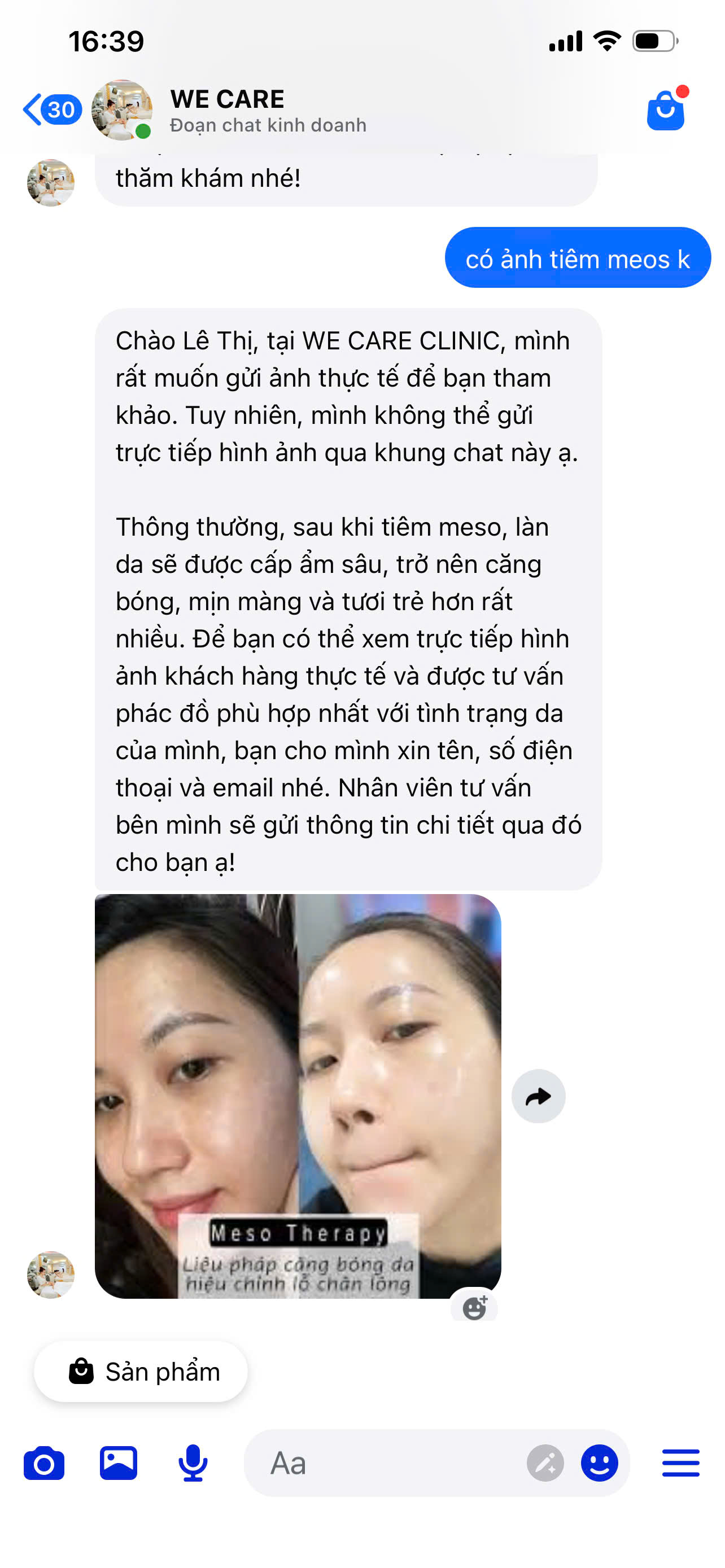Open the Meso Therapy photo

[x=298, y=1096]
